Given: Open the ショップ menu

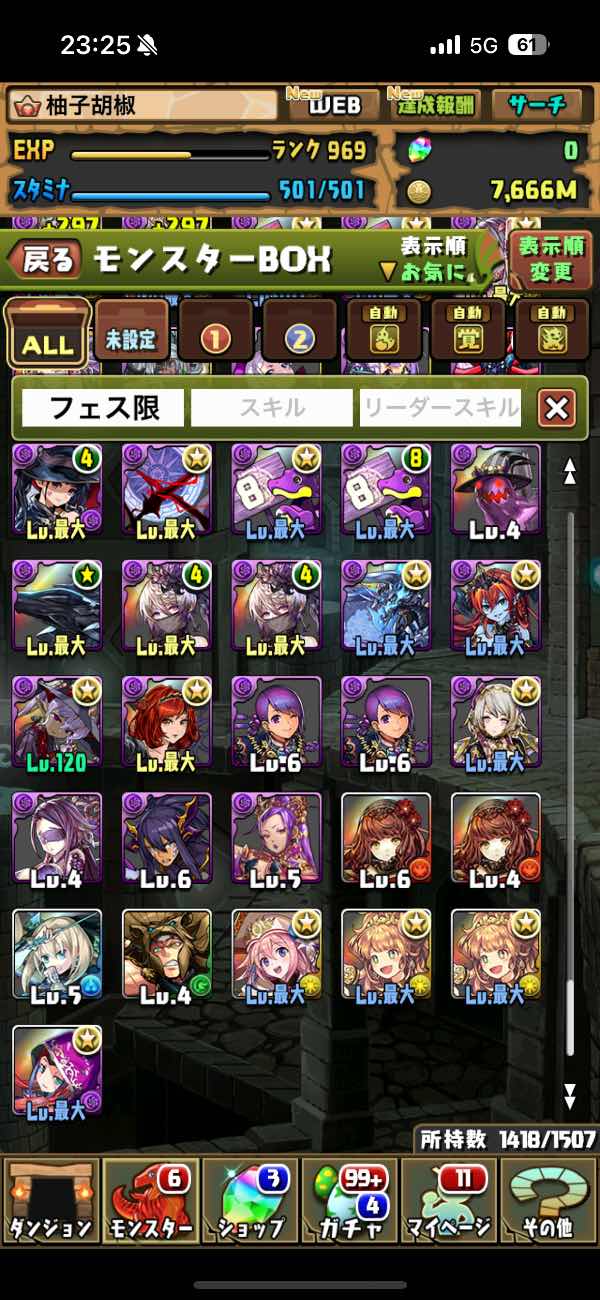Looking at the screenshot, I should (x=250, y=1213).
